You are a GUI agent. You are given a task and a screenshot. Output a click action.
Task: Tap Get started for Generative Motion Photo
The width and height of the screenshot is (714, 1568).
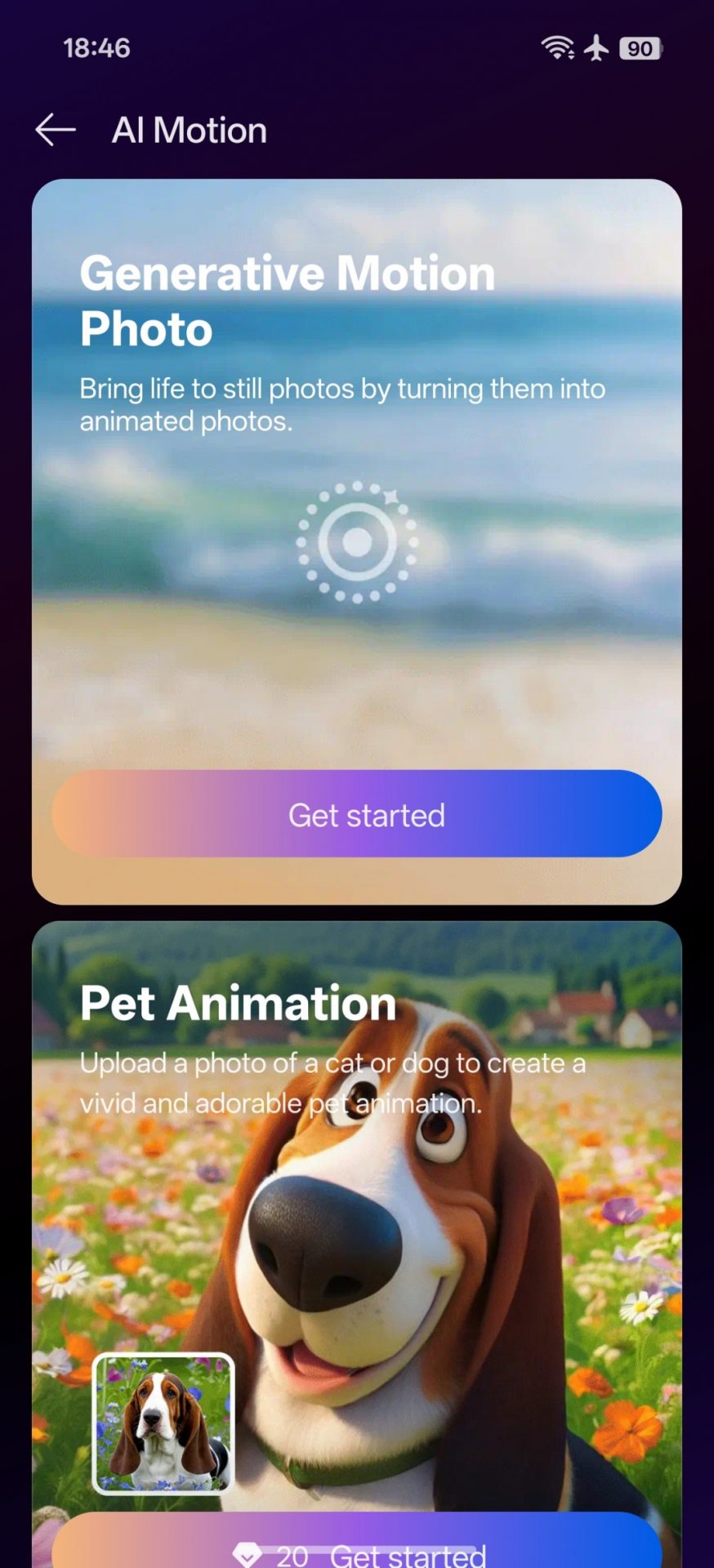click(357, 814)
